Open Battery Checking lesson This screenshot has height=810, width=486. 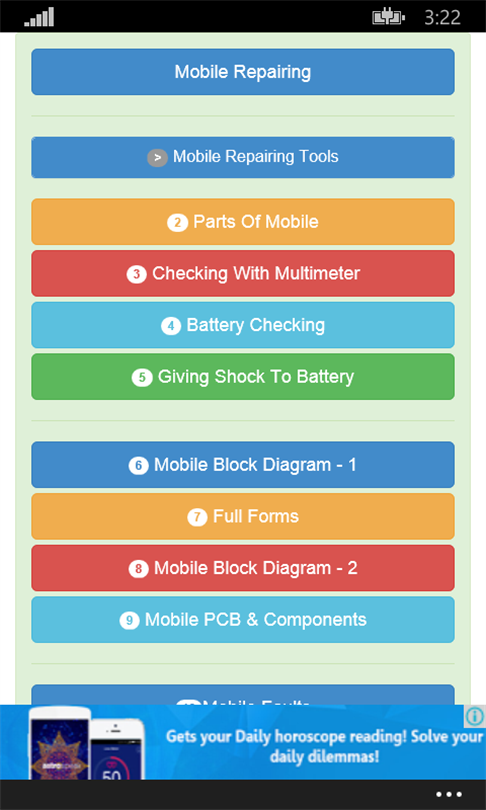pos(243,325)
